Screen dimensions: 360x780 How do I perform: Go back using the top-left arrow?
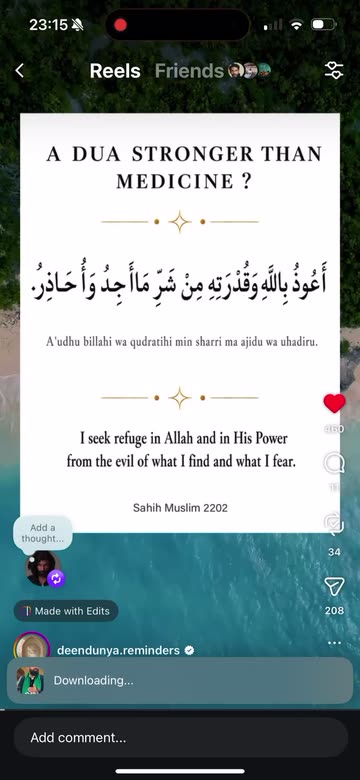[19, 71]
